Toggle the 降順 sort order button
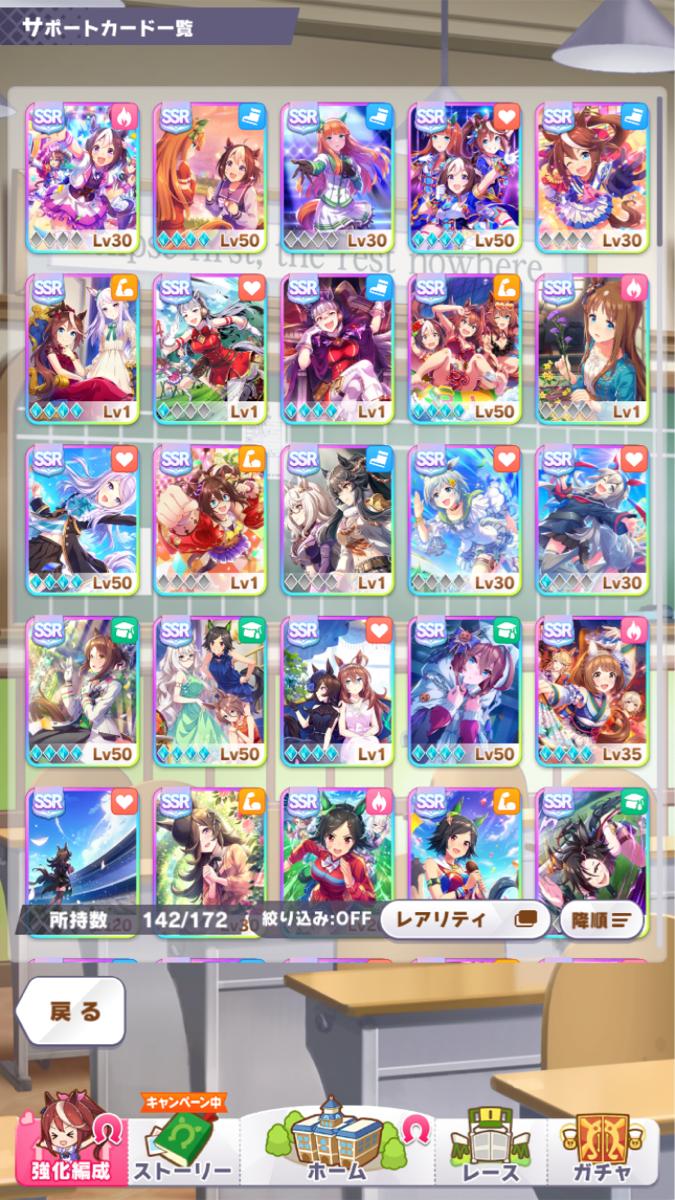This screenshot has height=1200, width=675. (x=601, y=918)
